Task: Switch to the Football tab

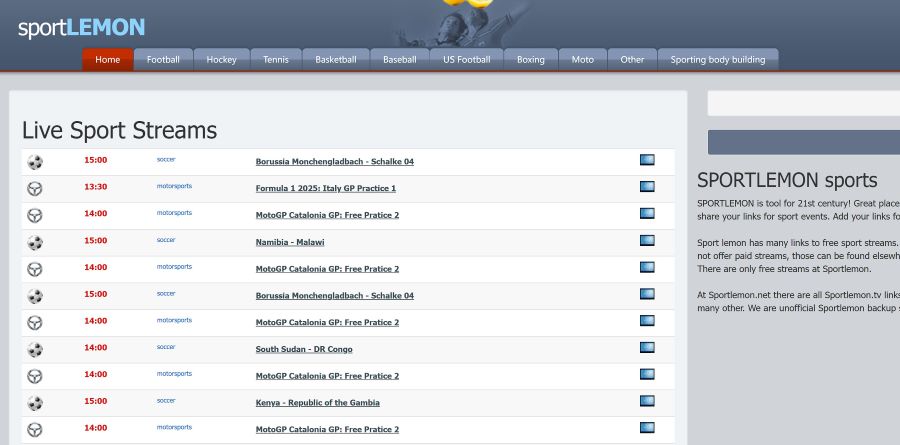Action: (163, 60)
